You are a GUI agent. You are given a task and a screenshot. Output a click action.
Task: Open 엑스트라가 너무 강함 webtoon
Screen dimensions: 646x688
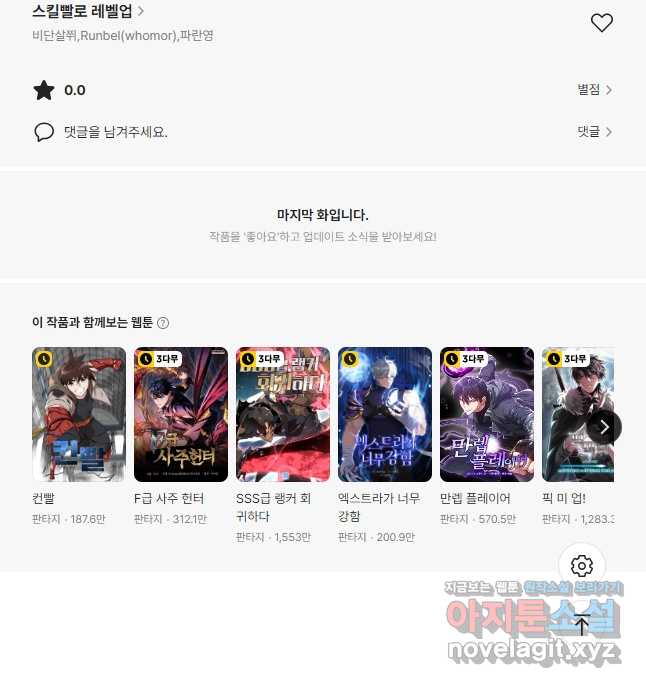click(x=385, y=414)
